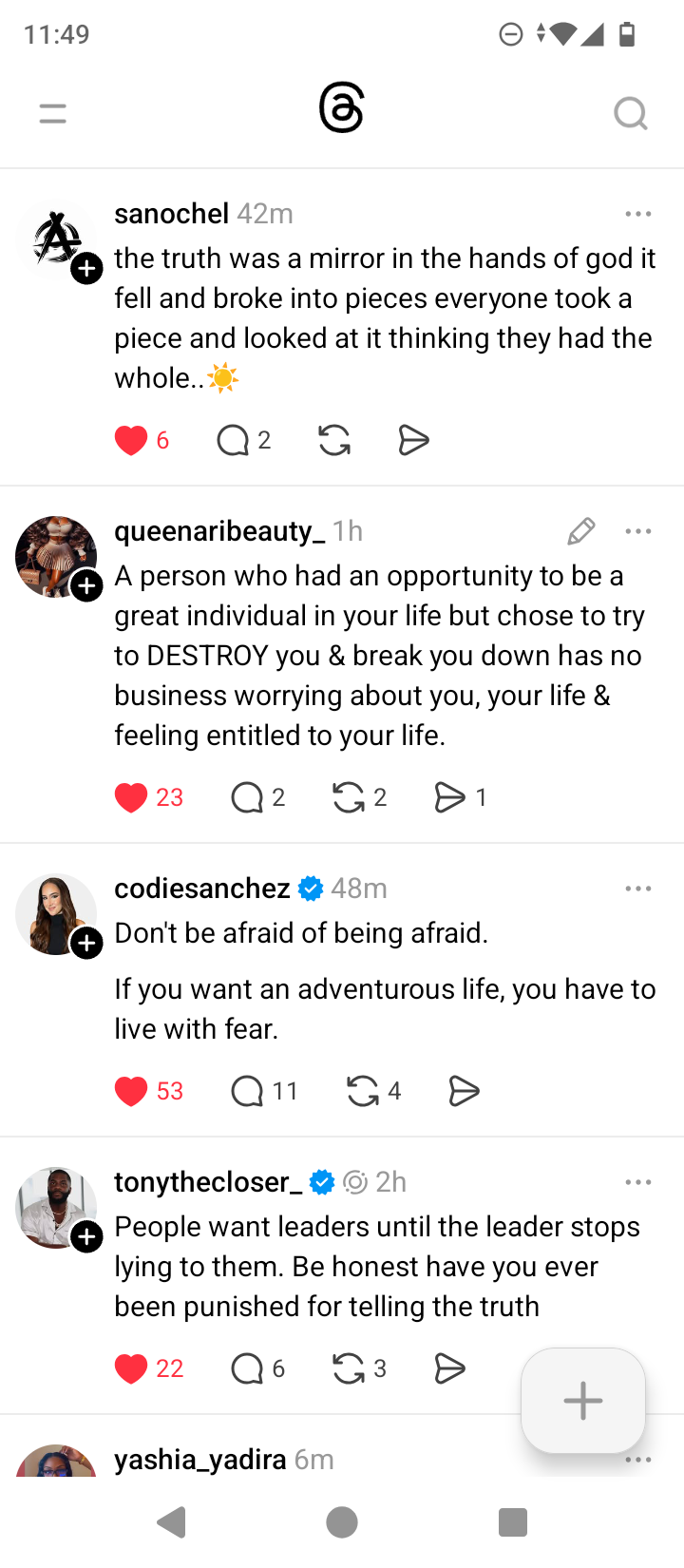Like sanochel's post

click(x=131, y=440)
